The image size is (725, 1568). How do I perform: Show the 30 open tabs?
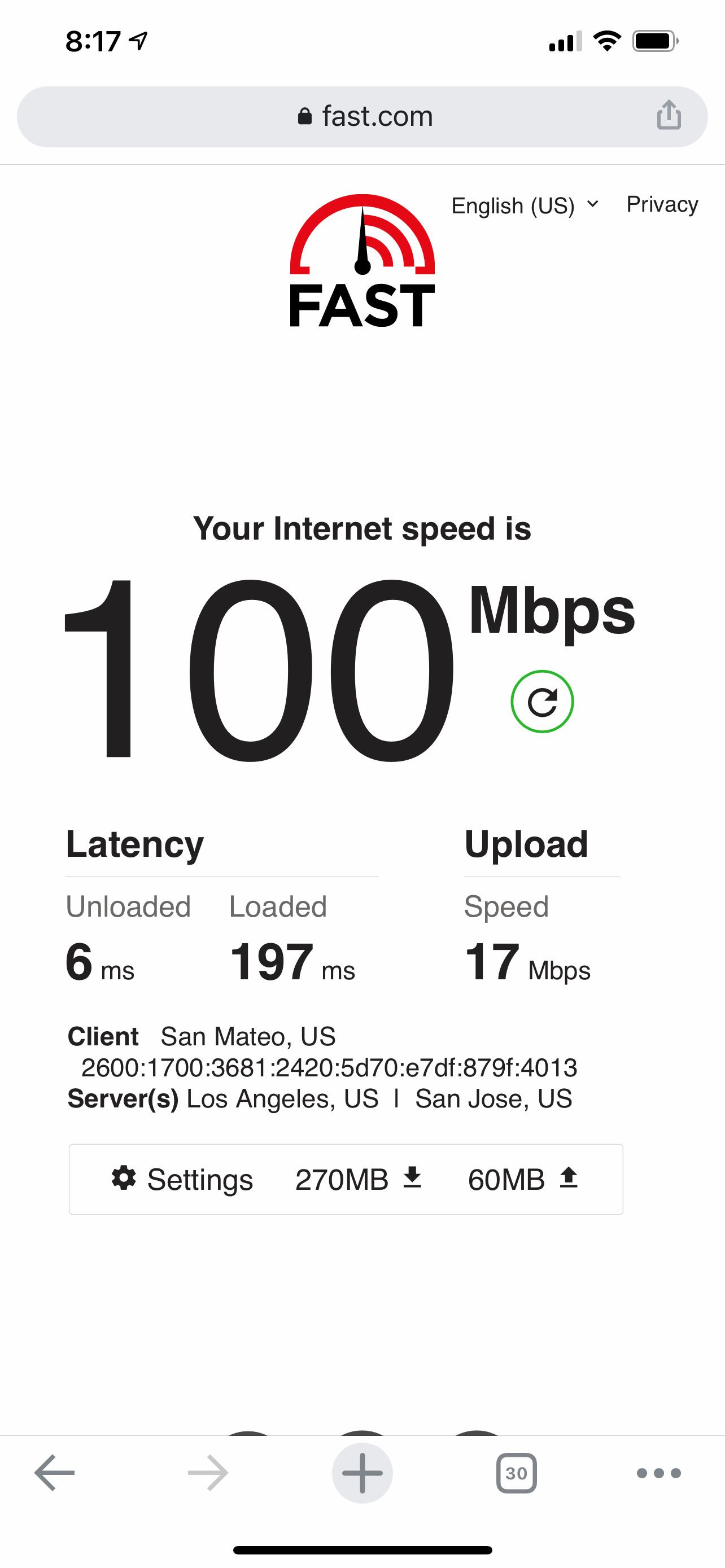[516, 1473]
